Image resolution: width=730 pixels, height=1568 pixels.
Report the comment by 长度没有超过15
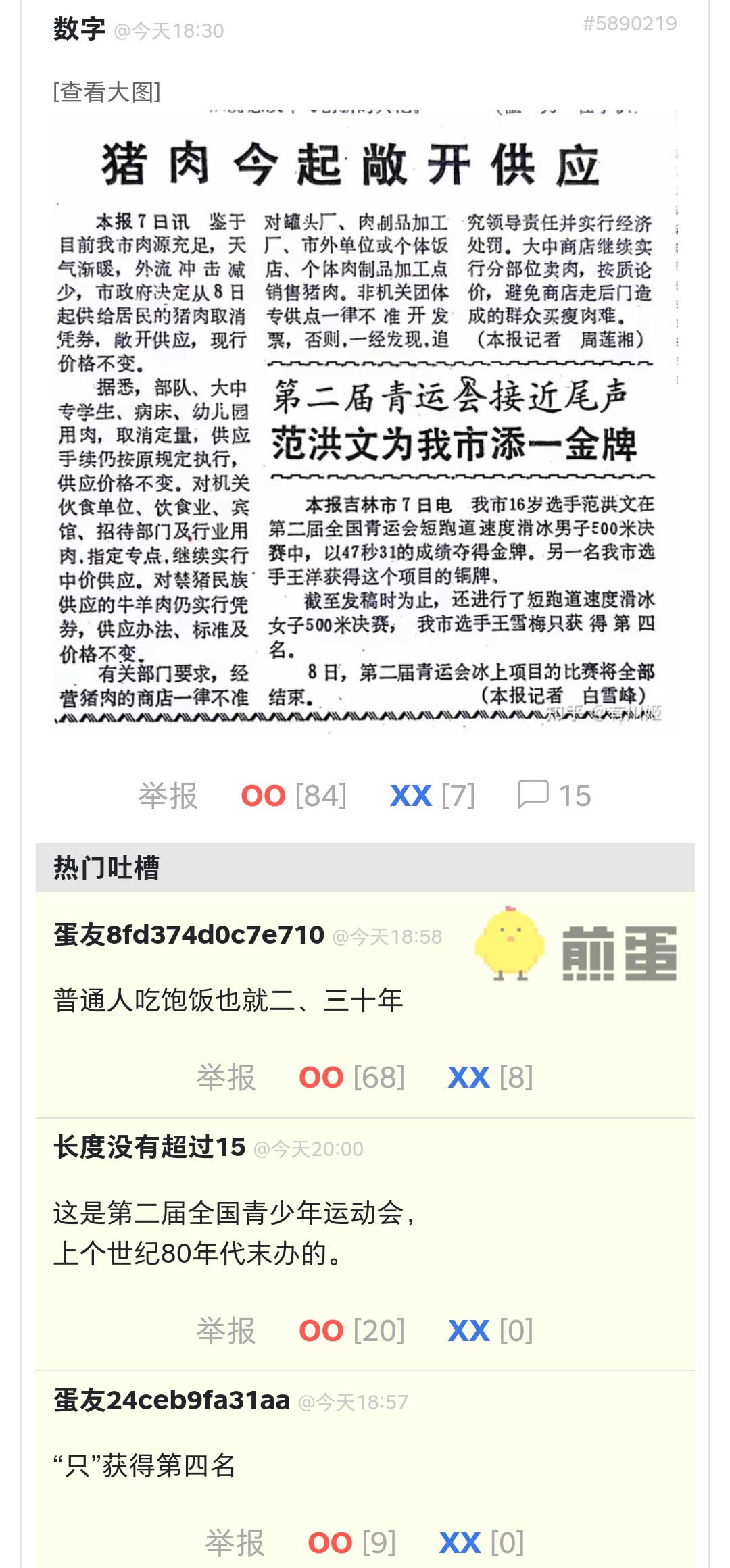pyautogui.click(x=226, y=1330)
